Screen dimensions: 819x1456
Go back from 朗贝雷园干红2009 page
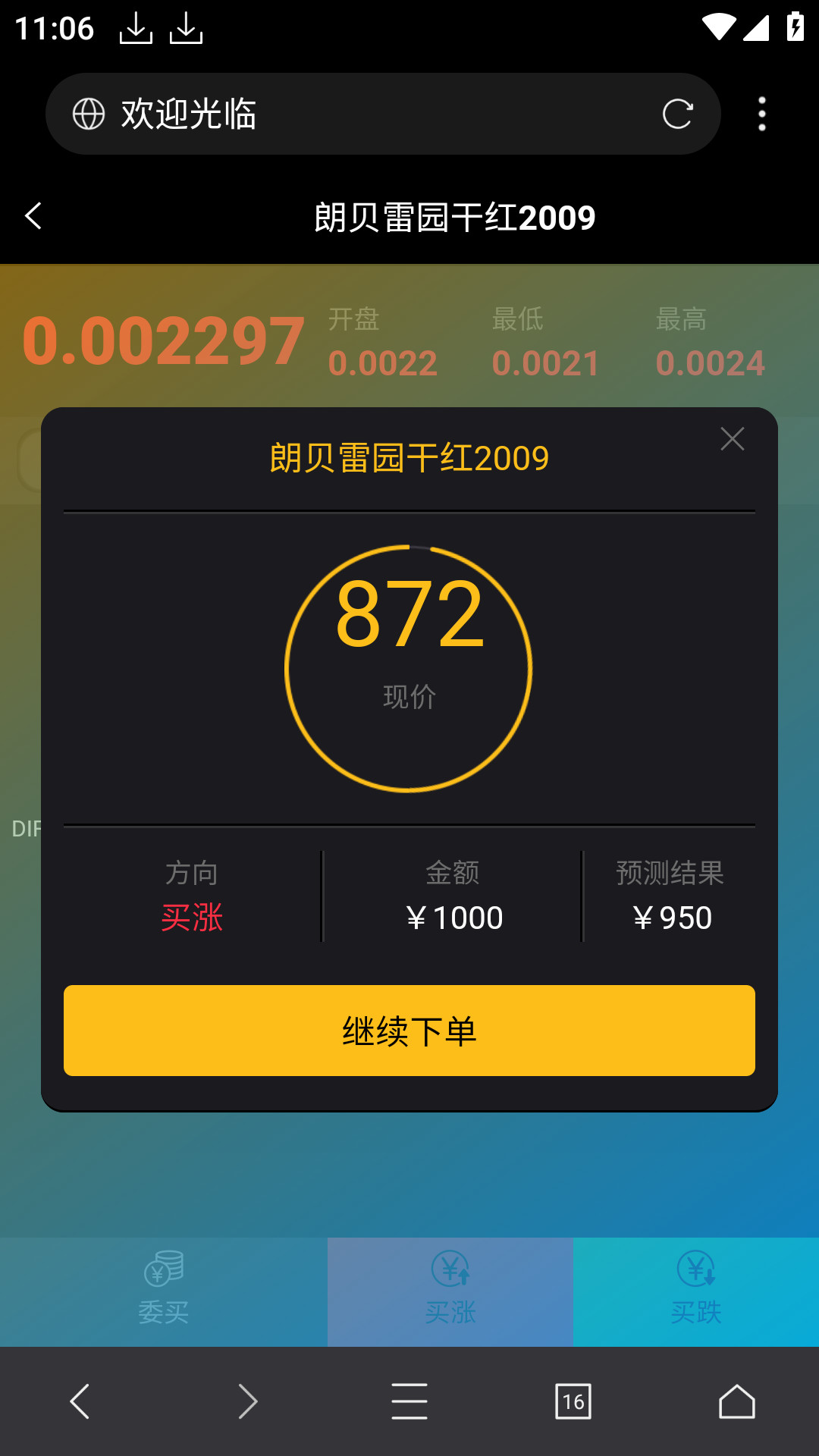pyautogui.click(x=33, y=216)
